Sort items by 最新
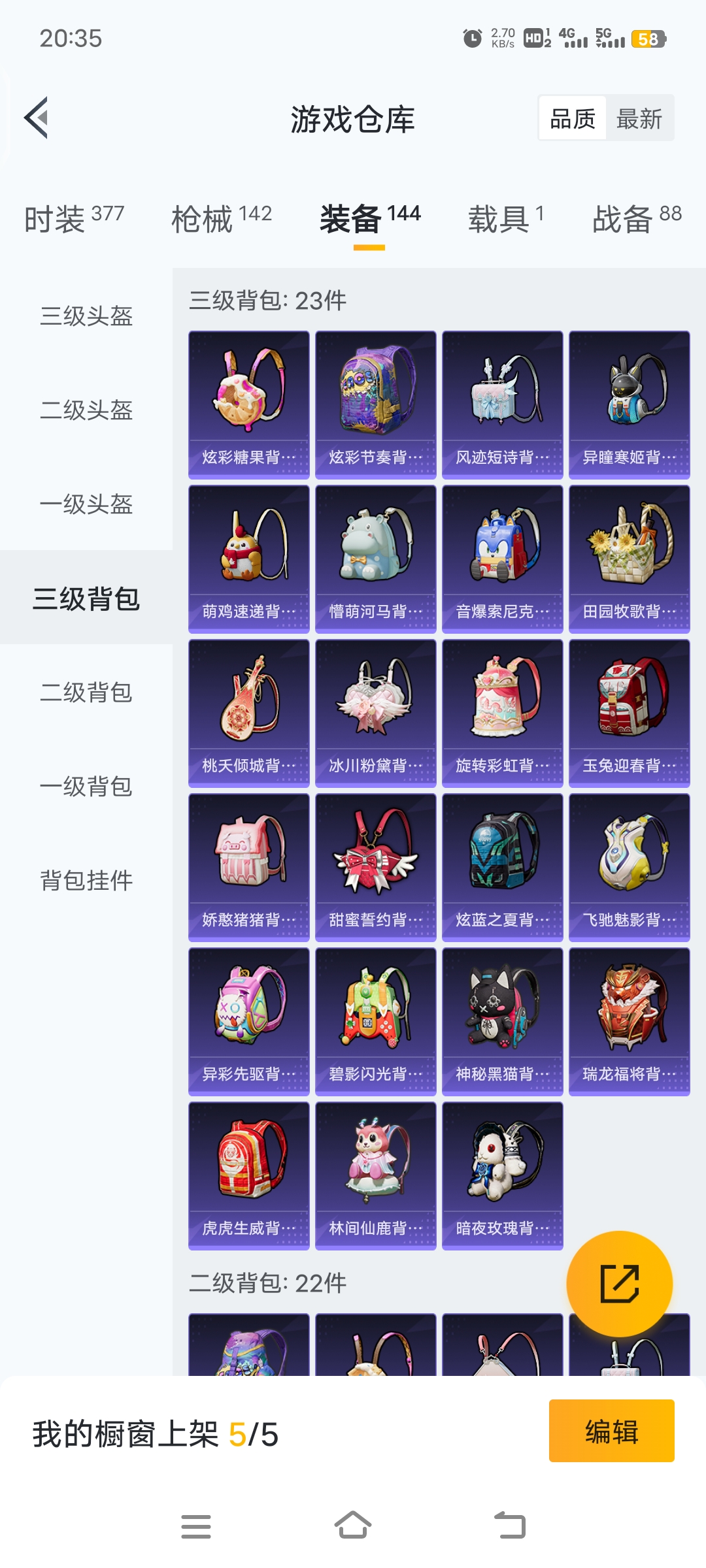706x1568 pixels. 639,119
